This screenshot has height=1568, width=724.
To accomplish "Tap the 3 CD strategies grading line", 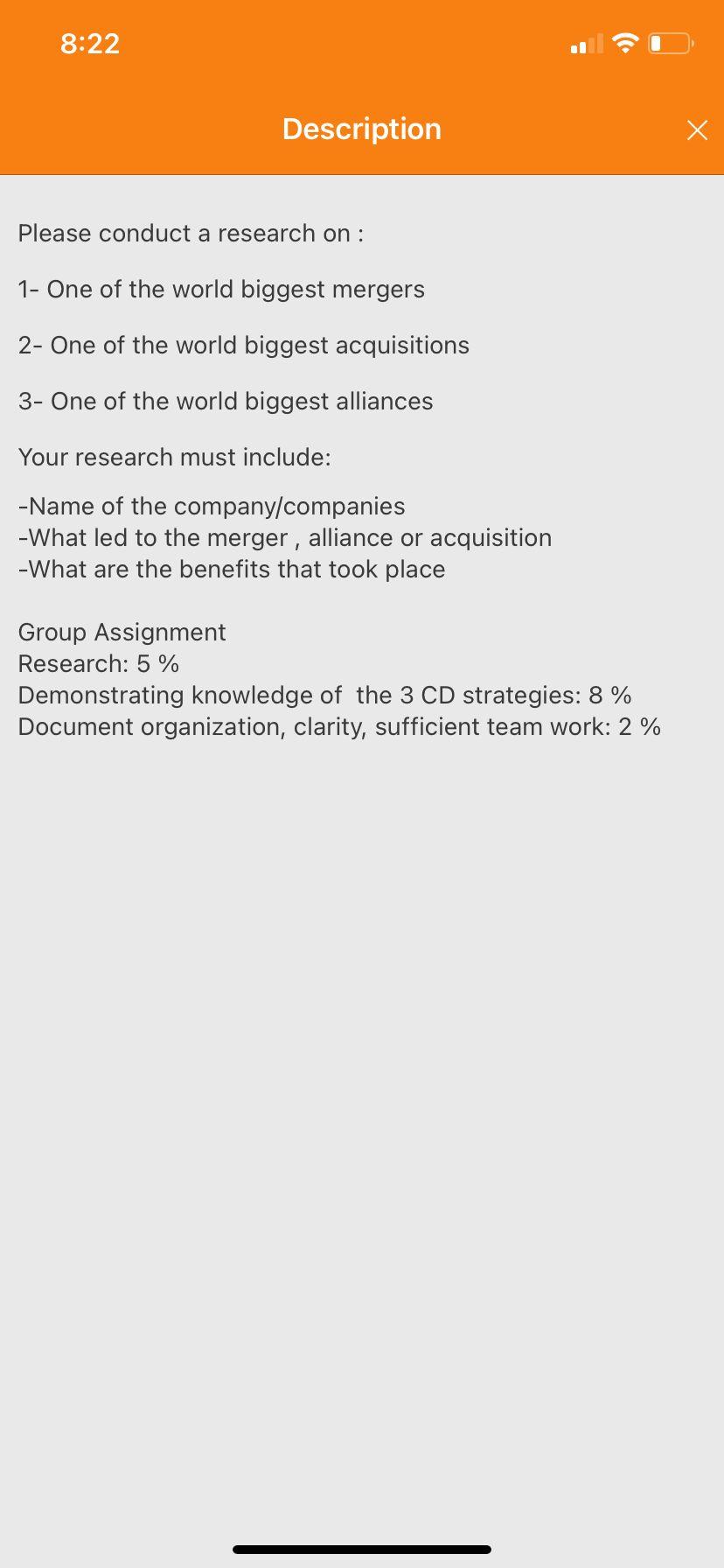I will click(325, 695).
